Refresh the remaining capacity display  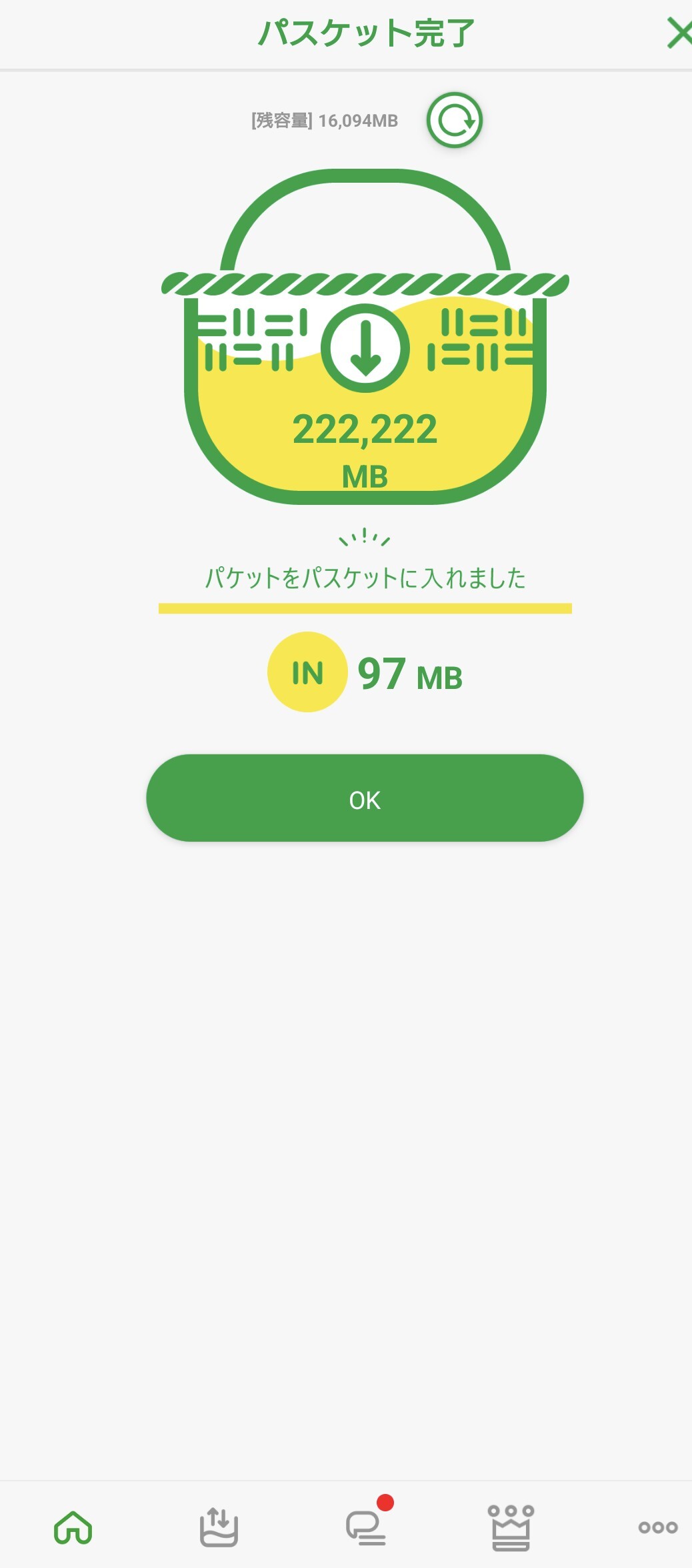coord(454,121)
